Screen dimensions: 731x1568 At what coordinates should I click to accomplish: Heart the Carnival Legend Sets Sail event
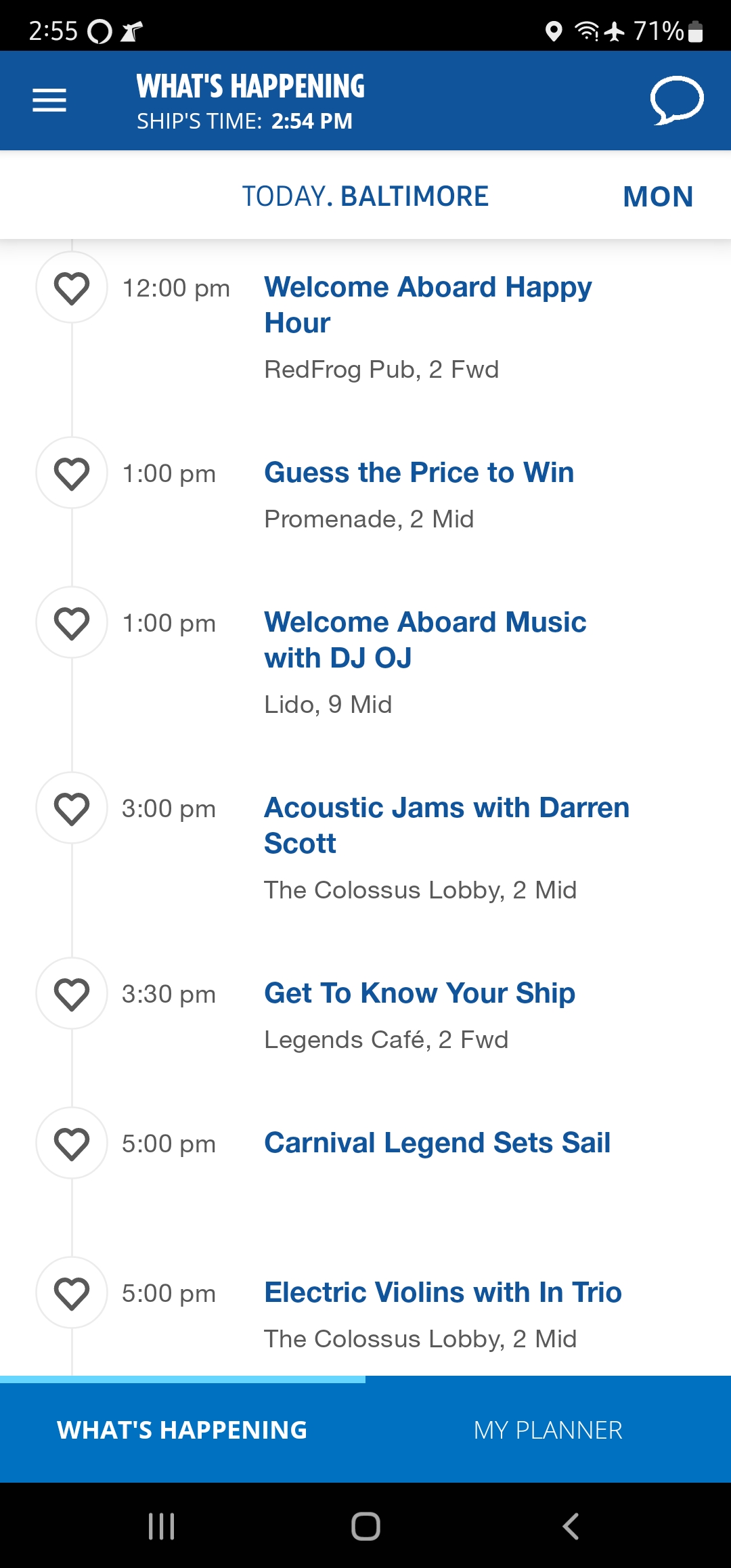coord(72,1143)
